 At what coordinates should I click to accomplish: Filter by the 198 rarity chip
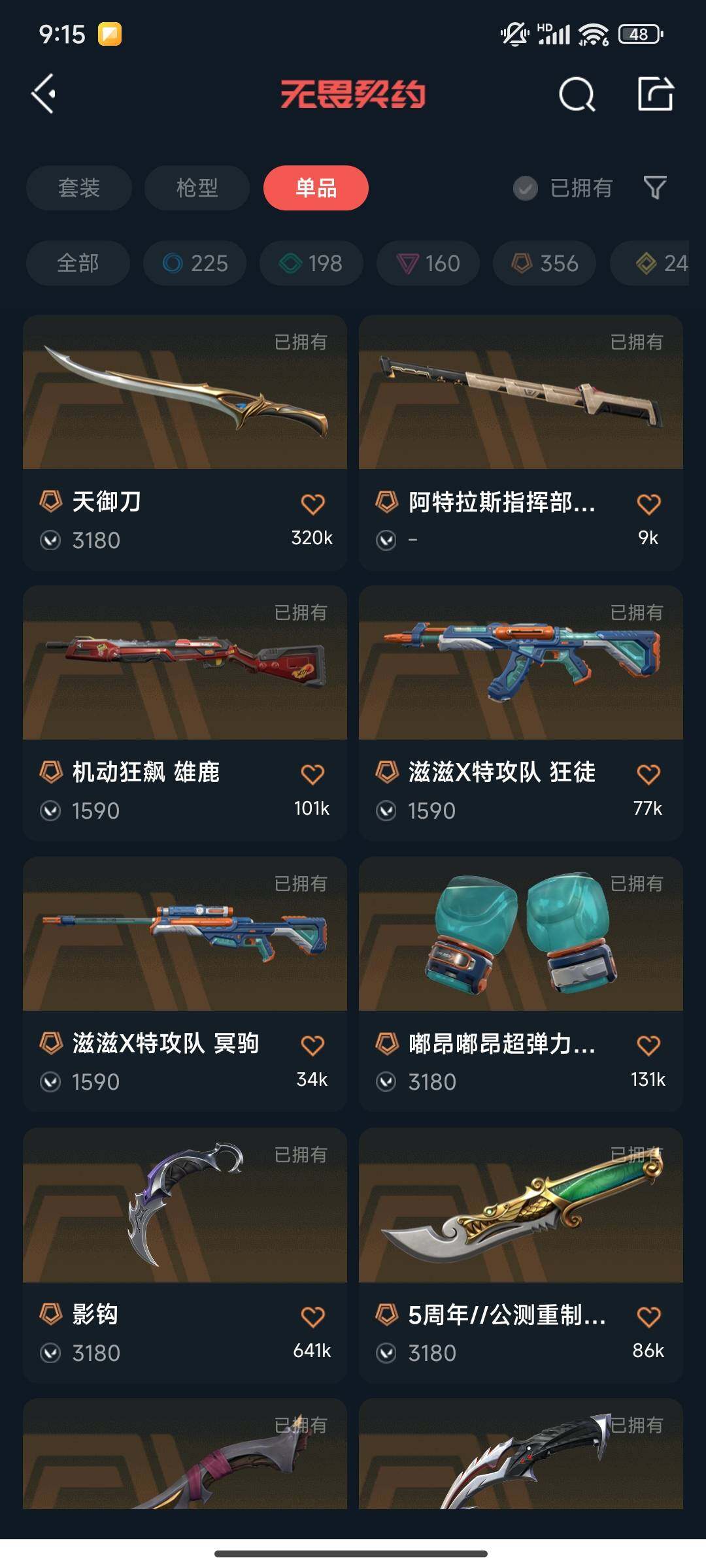311,263
